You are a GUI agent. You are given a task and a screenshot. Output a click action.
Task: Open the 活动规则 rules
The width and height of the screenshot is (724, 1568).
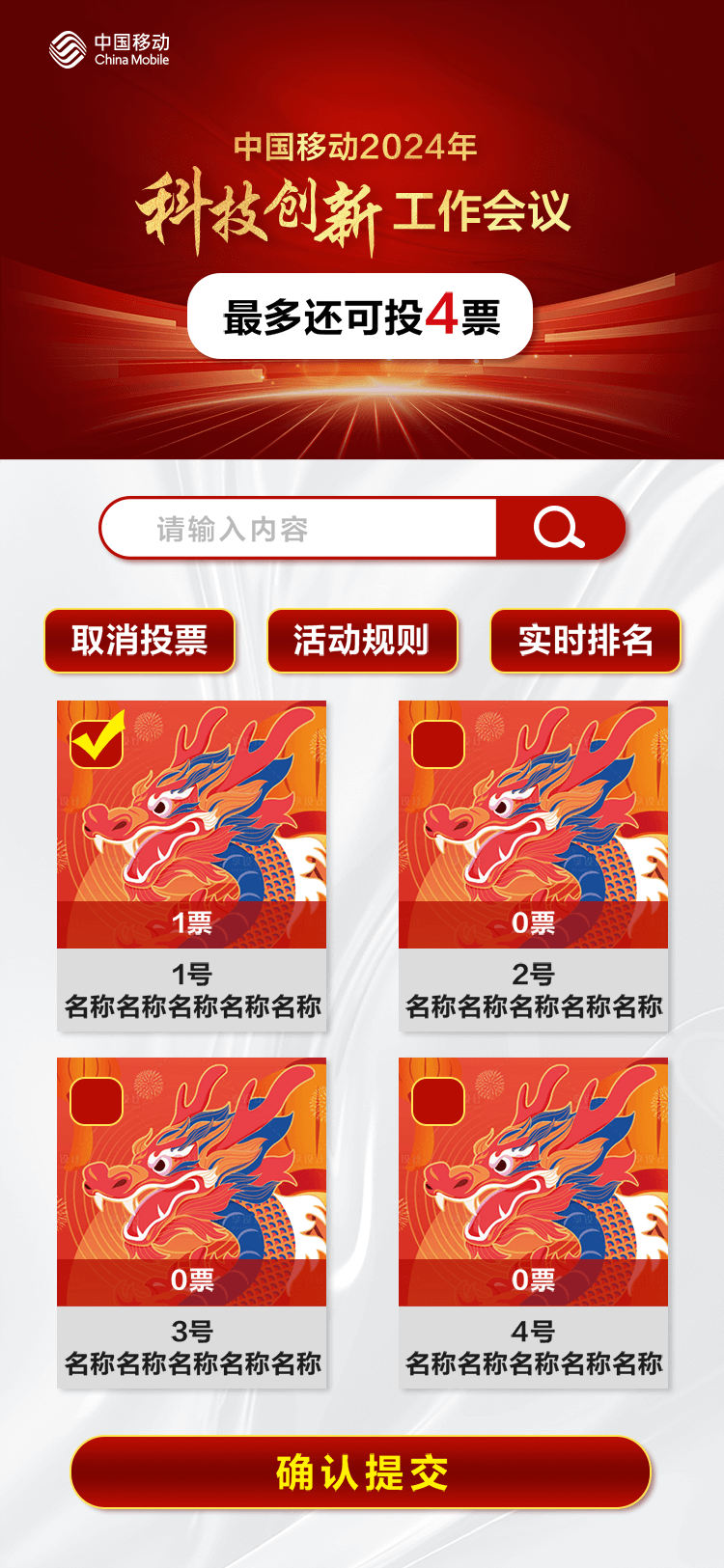click(362, 641)
